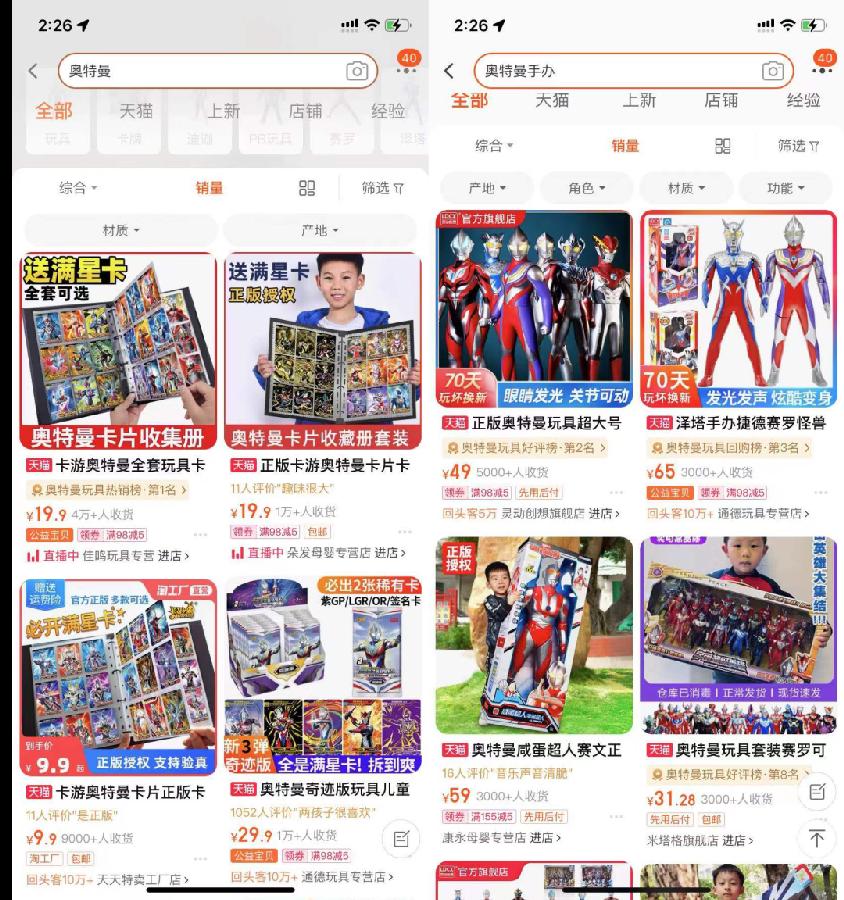Expand the 功能 filter dropdown
Image resolution: width=844 pixels, height=900 pixels.
pyautogui.click(x=785, y=188)
